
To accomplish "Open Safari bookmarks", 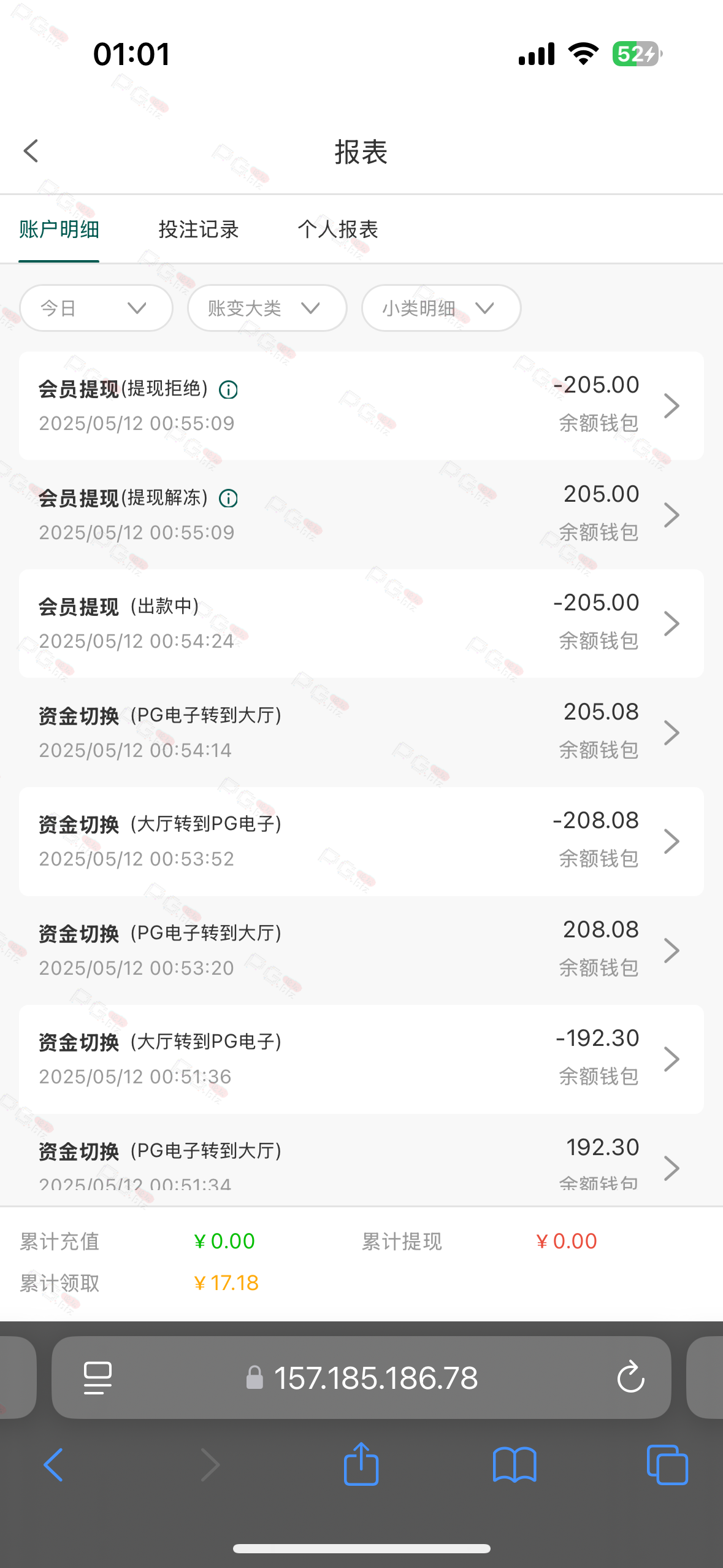I will pyautogui.click(x=515, y=1465).
